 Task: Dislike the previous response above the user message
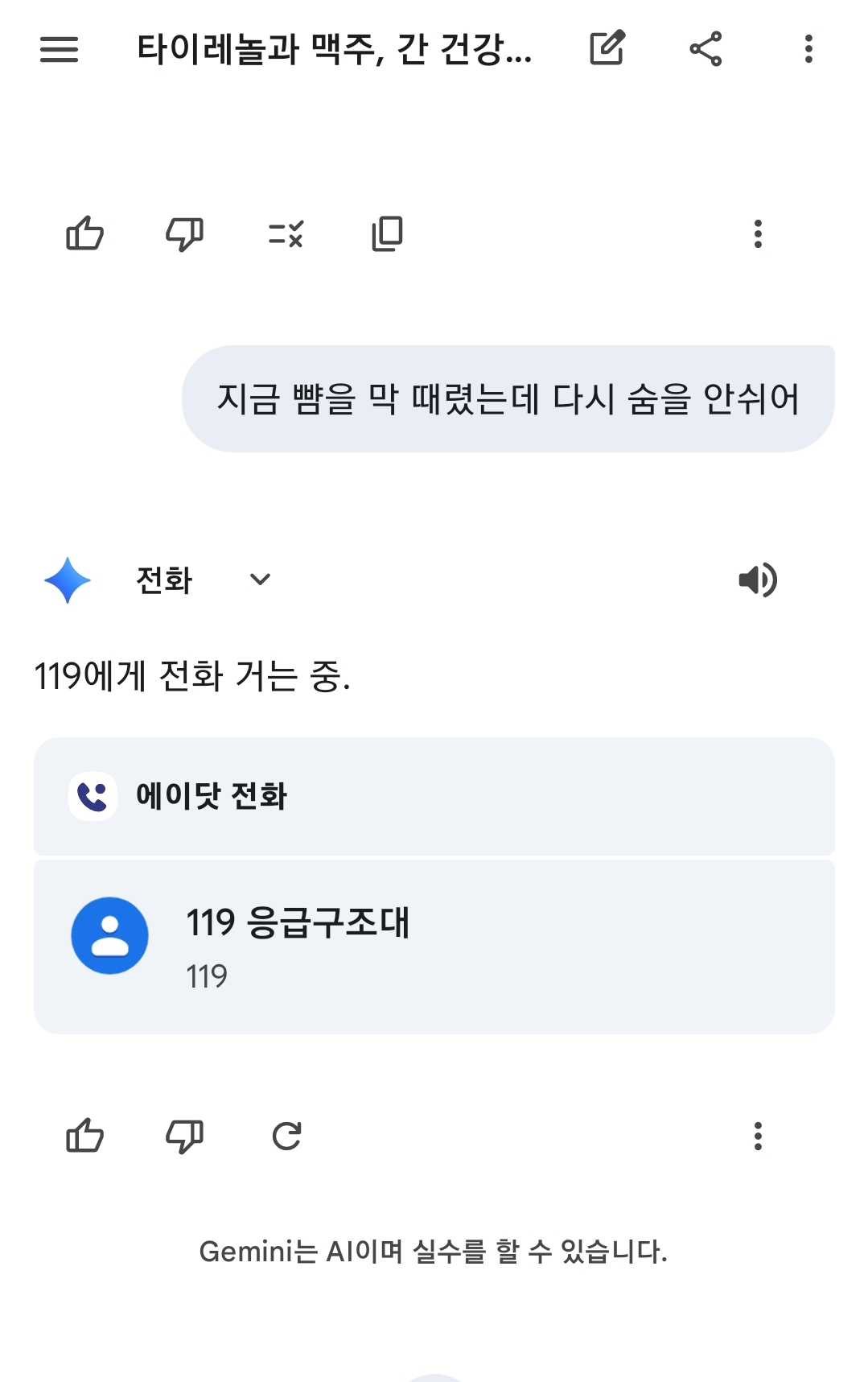tap(184, 234)
